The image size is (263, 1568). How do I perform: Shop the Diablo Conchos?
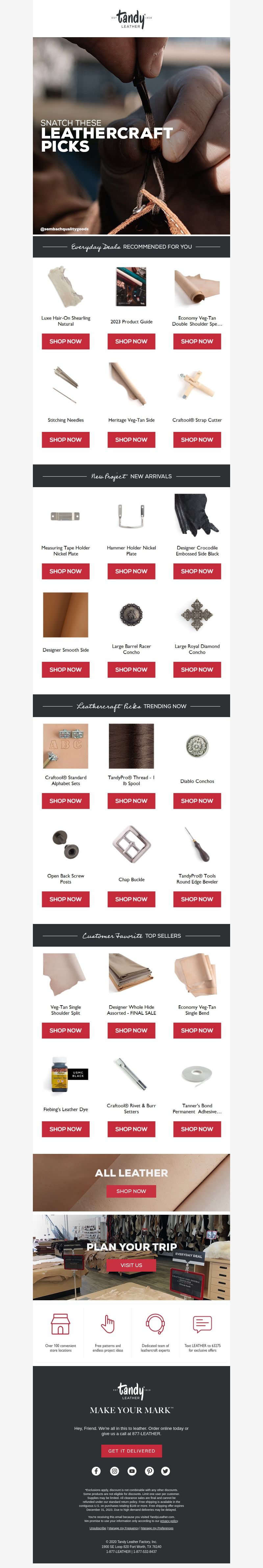click(197, 801)
